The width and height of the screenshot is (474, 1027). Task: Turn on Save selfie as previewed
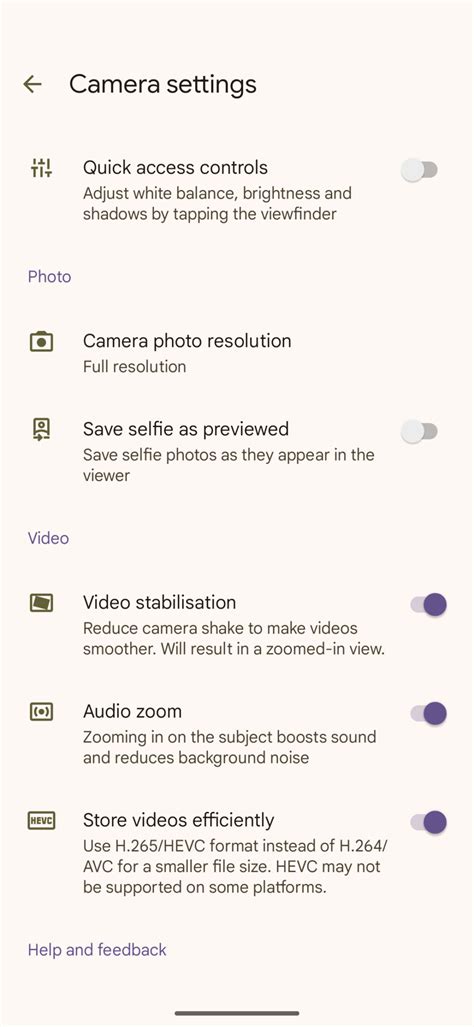click(419, 432)
